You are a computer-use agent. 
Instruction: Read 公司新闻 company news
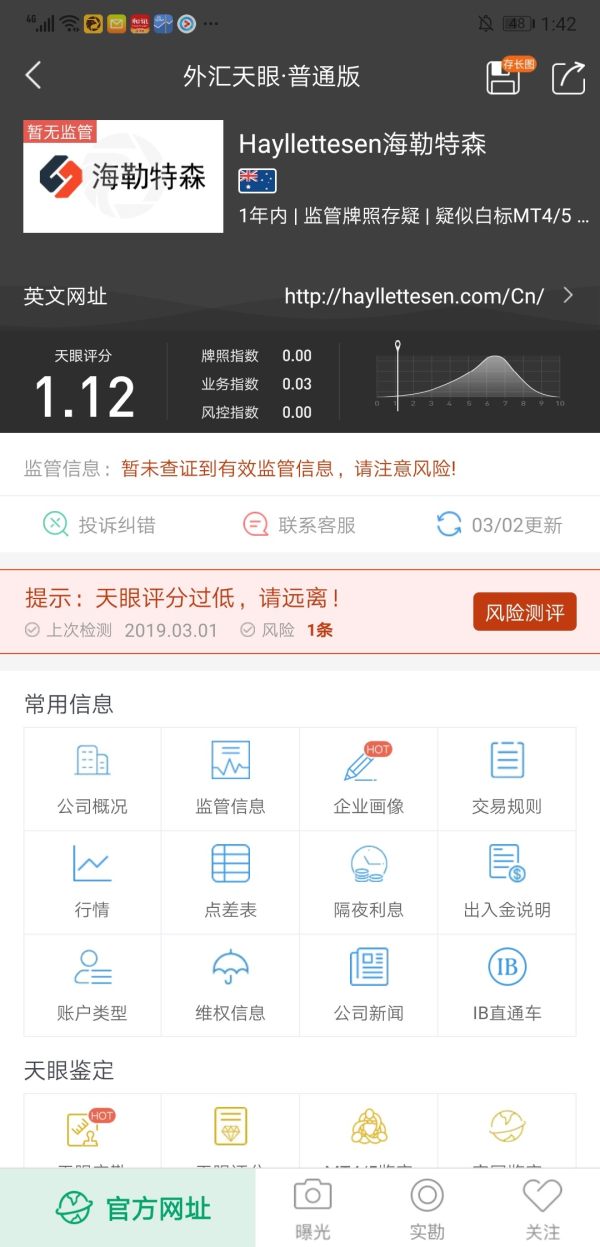point(368,985)
